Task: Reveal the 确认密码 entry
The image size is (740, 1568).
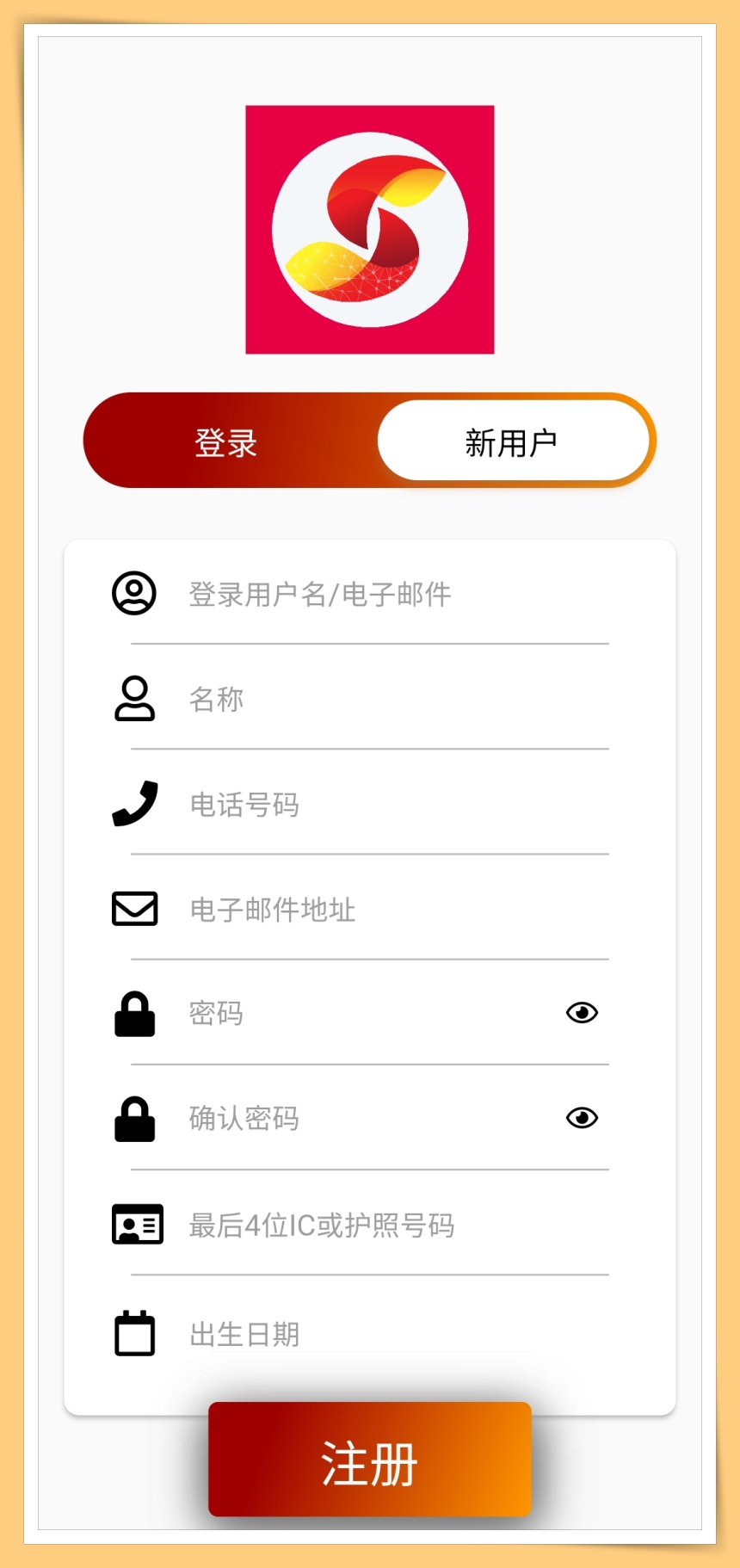Action: point(582,1118)
